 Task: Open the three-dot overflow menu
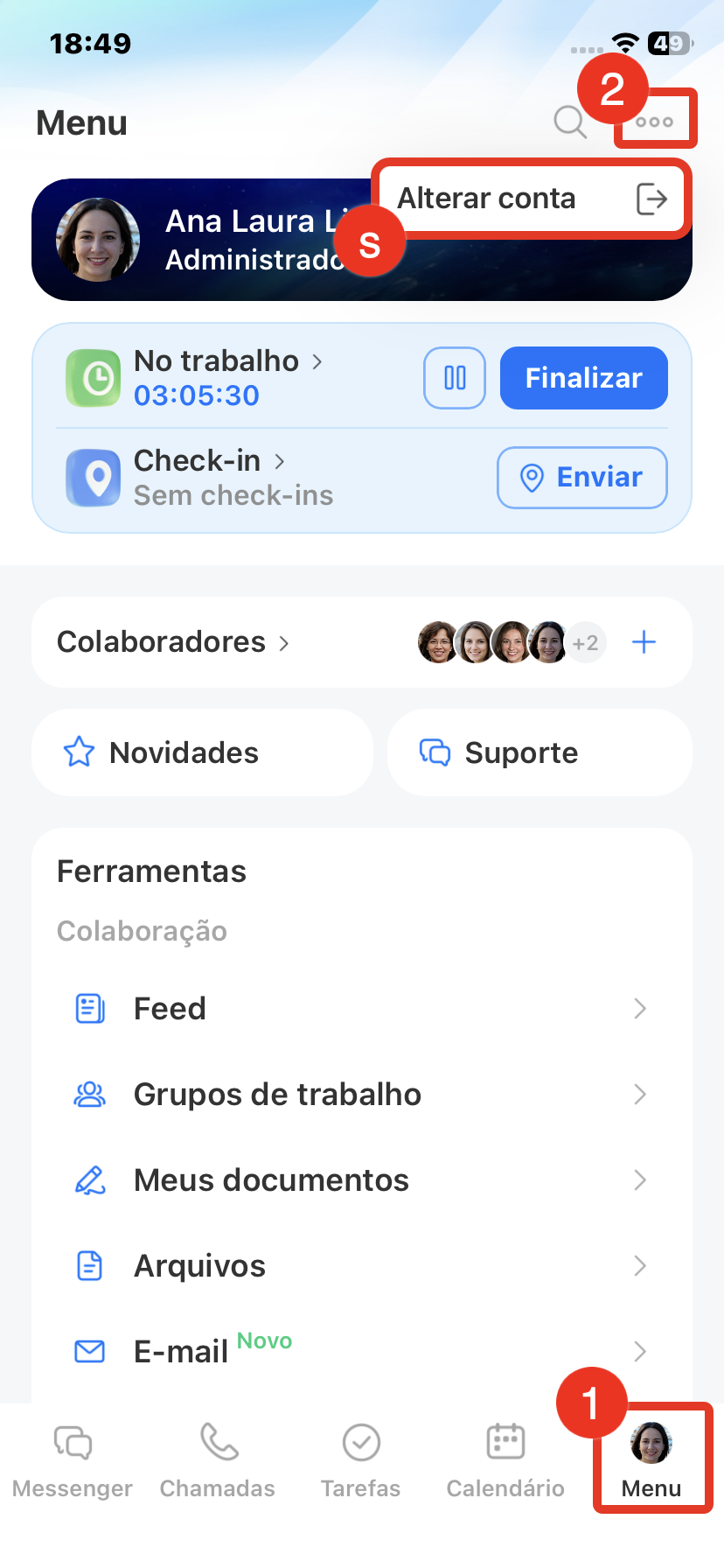pos(654,122)
